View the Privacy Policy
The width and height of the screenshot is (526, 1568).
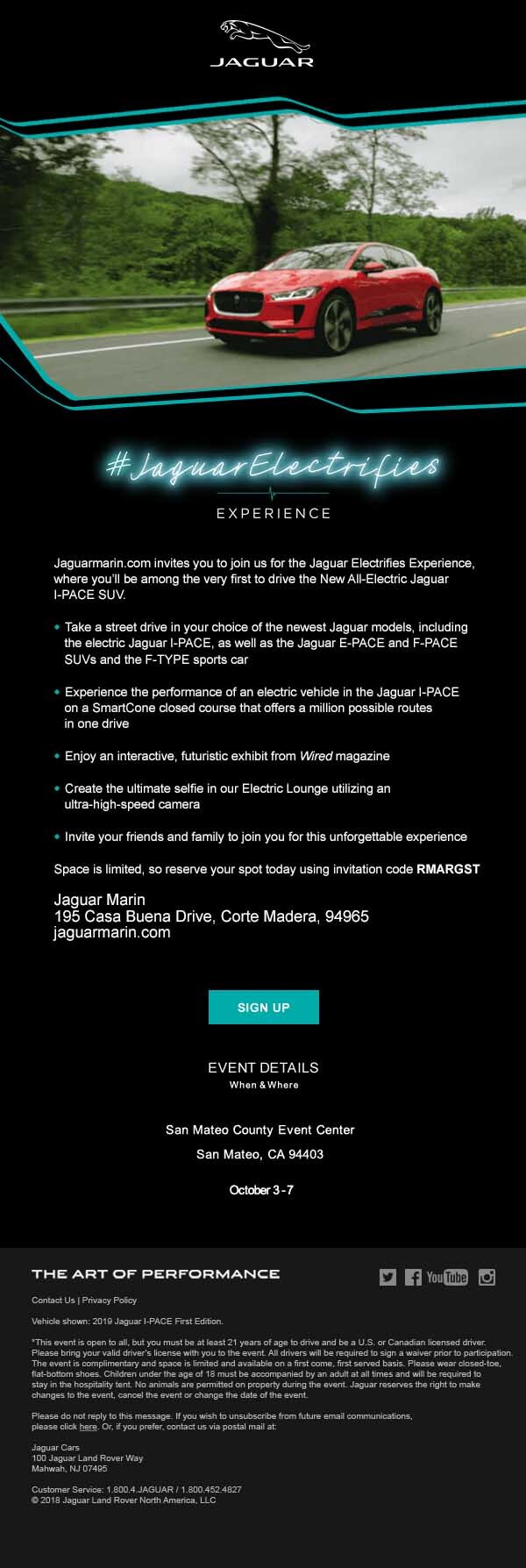(x=110, y=1300)
